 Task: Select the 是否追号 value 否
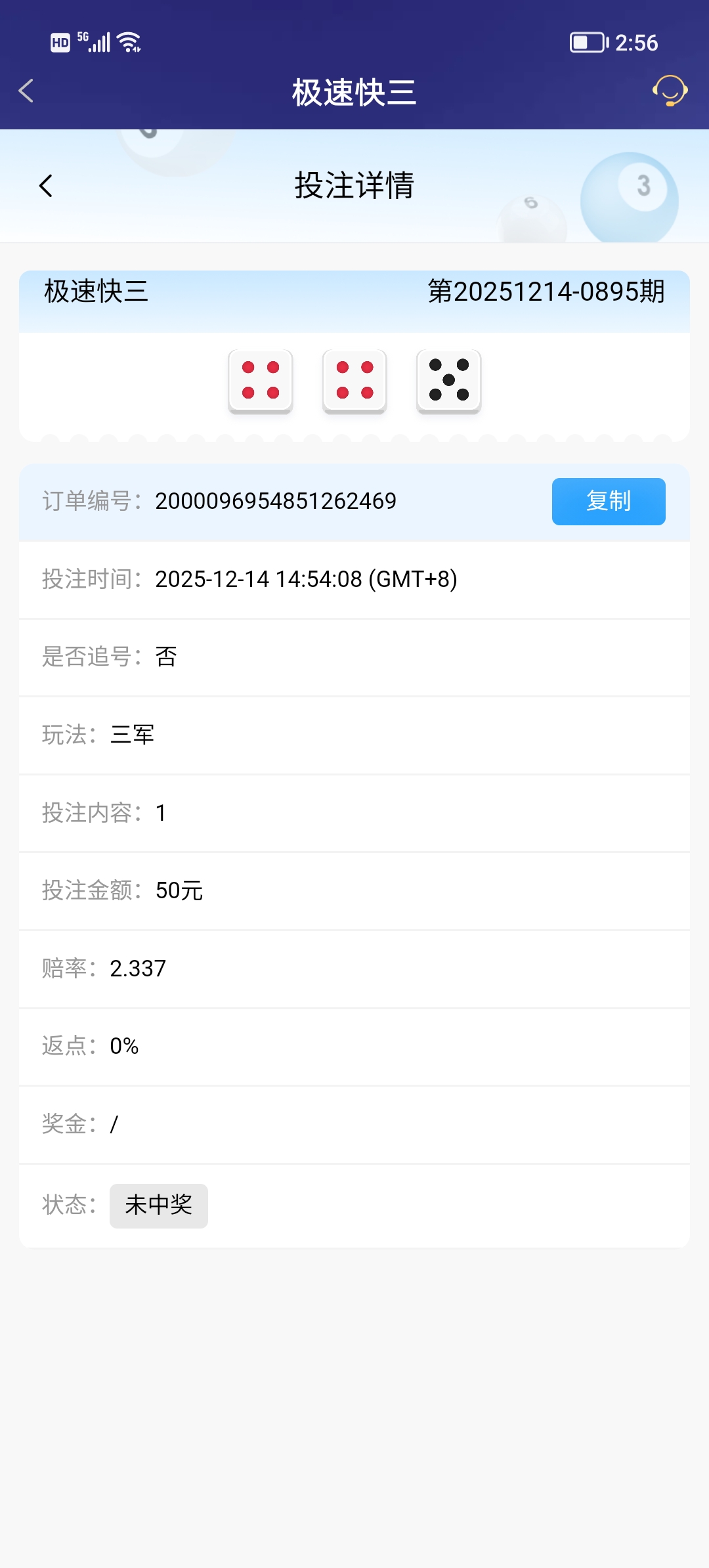(165, 657)
